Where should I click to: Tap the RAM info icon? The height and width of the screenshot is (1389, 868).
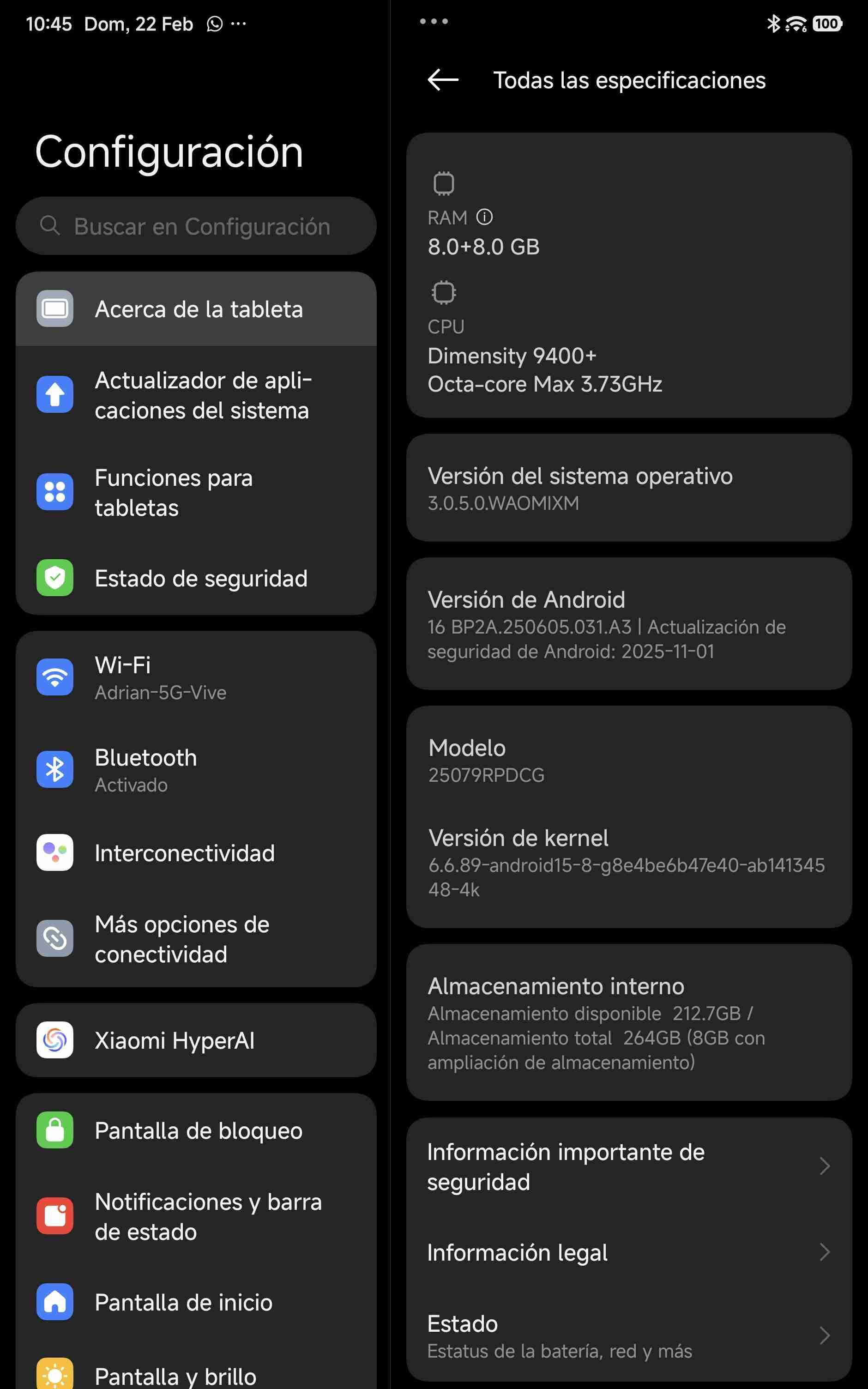(x=484, y=217)
